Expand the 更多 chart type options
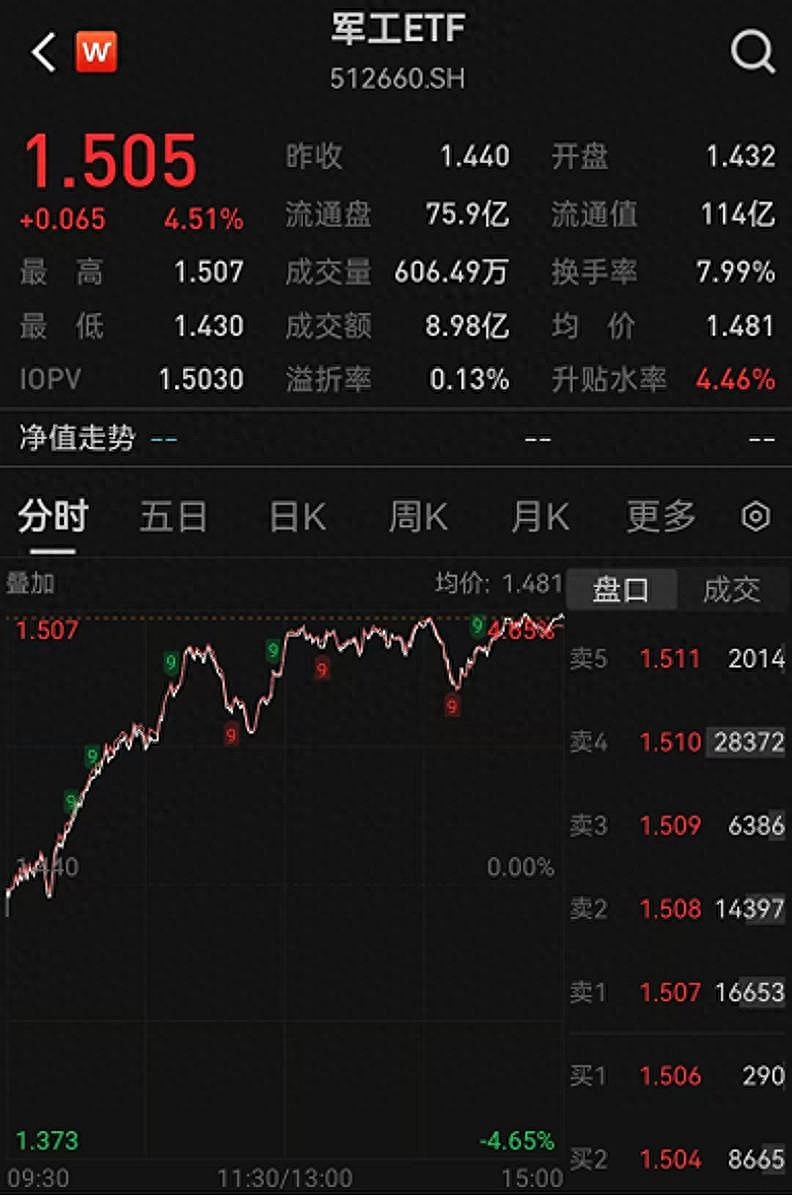Screen dimensions: 792x1198 point(661,515)
